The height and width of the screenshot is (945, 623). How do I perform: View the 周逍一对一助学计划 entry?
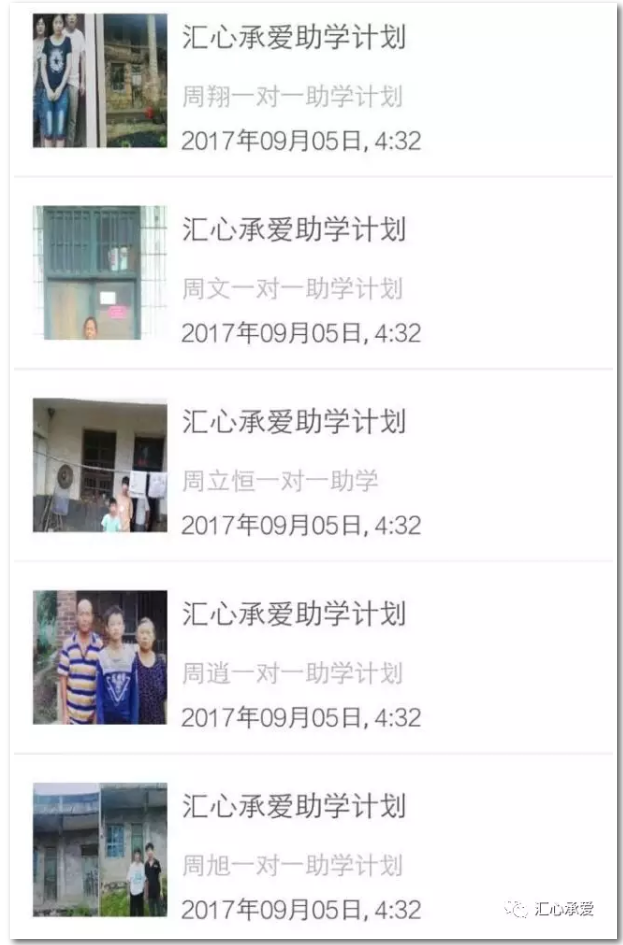point(292,673)
